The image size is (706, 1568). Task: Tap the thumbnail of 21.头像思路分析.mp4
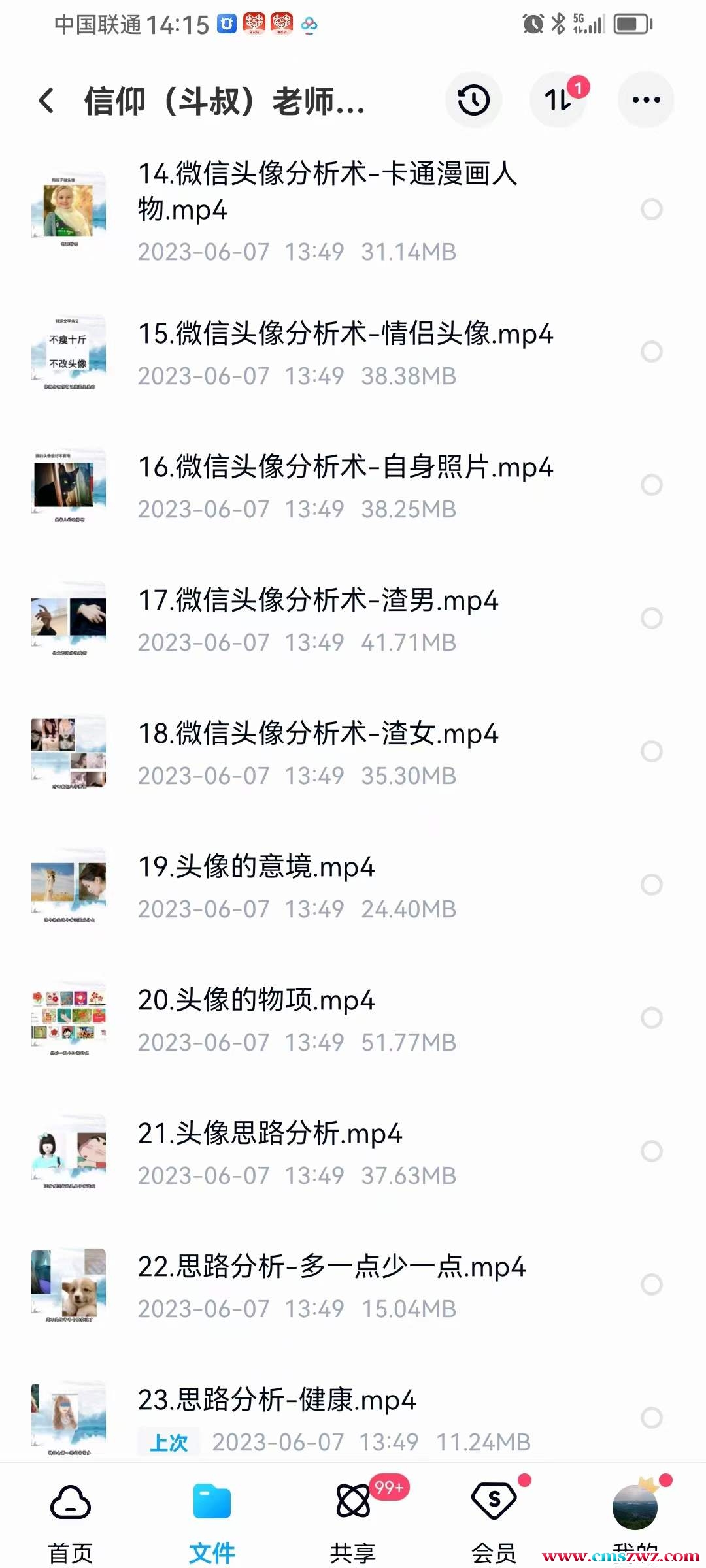pos(69,1151)
